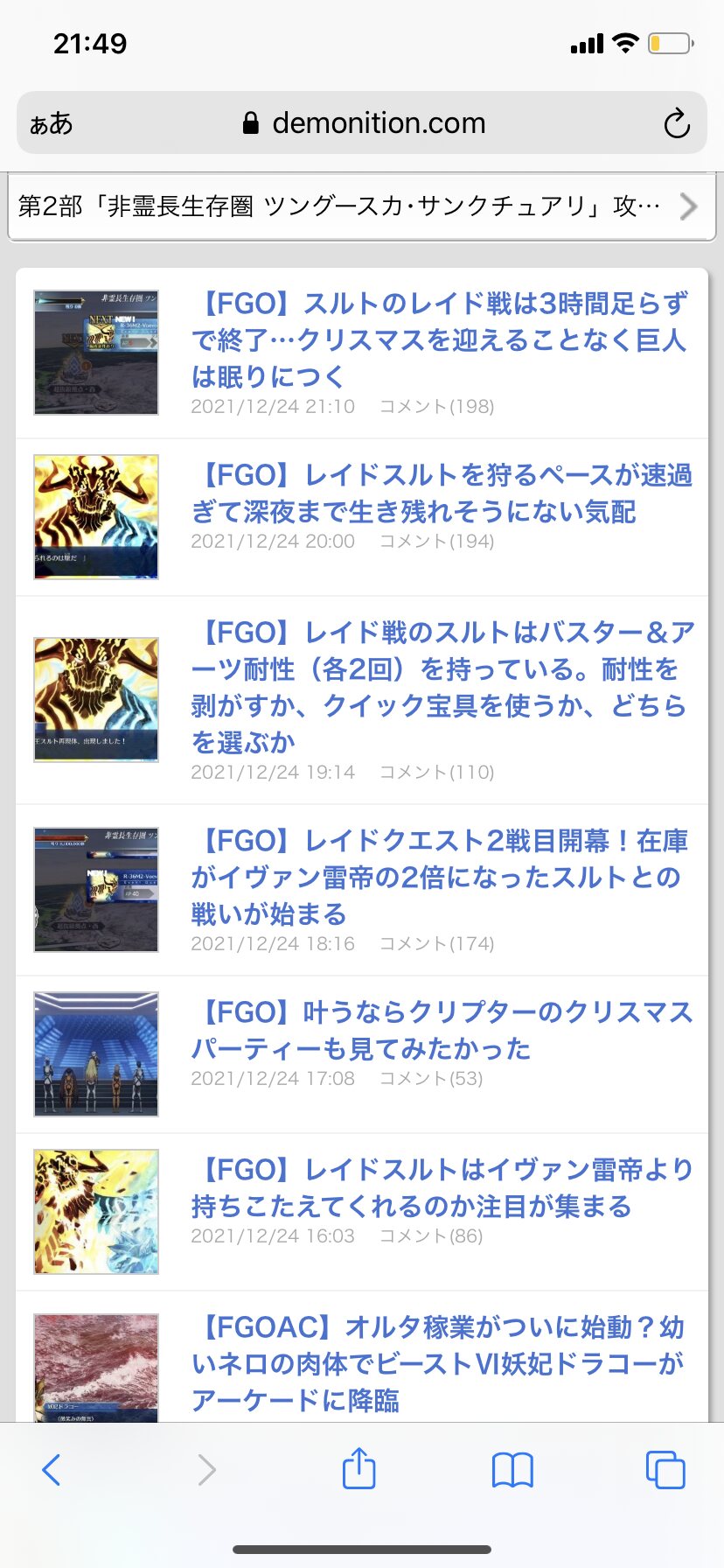The height and width of the screenshot is (1568, 724).
Task: Reload the demonition.com page
Action: [x=676, y=123]
